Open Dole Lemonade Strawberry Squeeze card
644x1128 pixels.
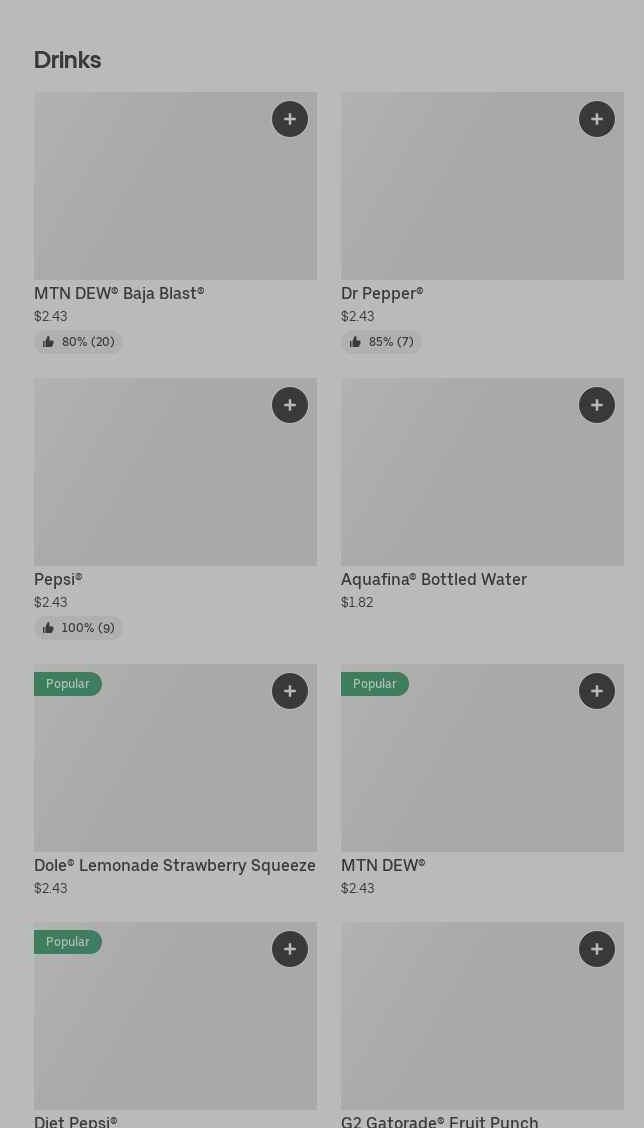click(x=176, y=781)
